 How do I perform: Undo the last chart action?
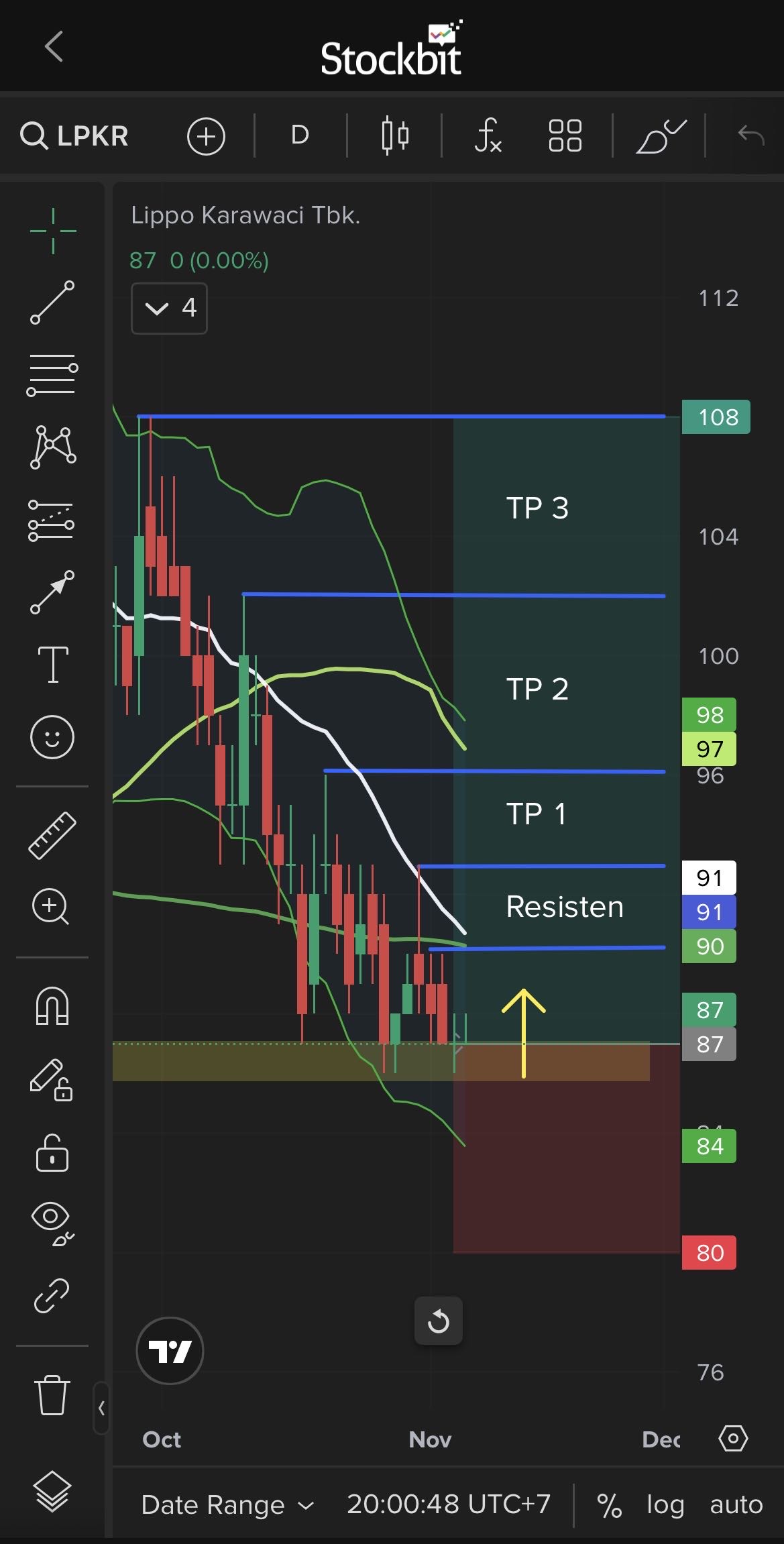pyautogui.click(x=750, y=135)
